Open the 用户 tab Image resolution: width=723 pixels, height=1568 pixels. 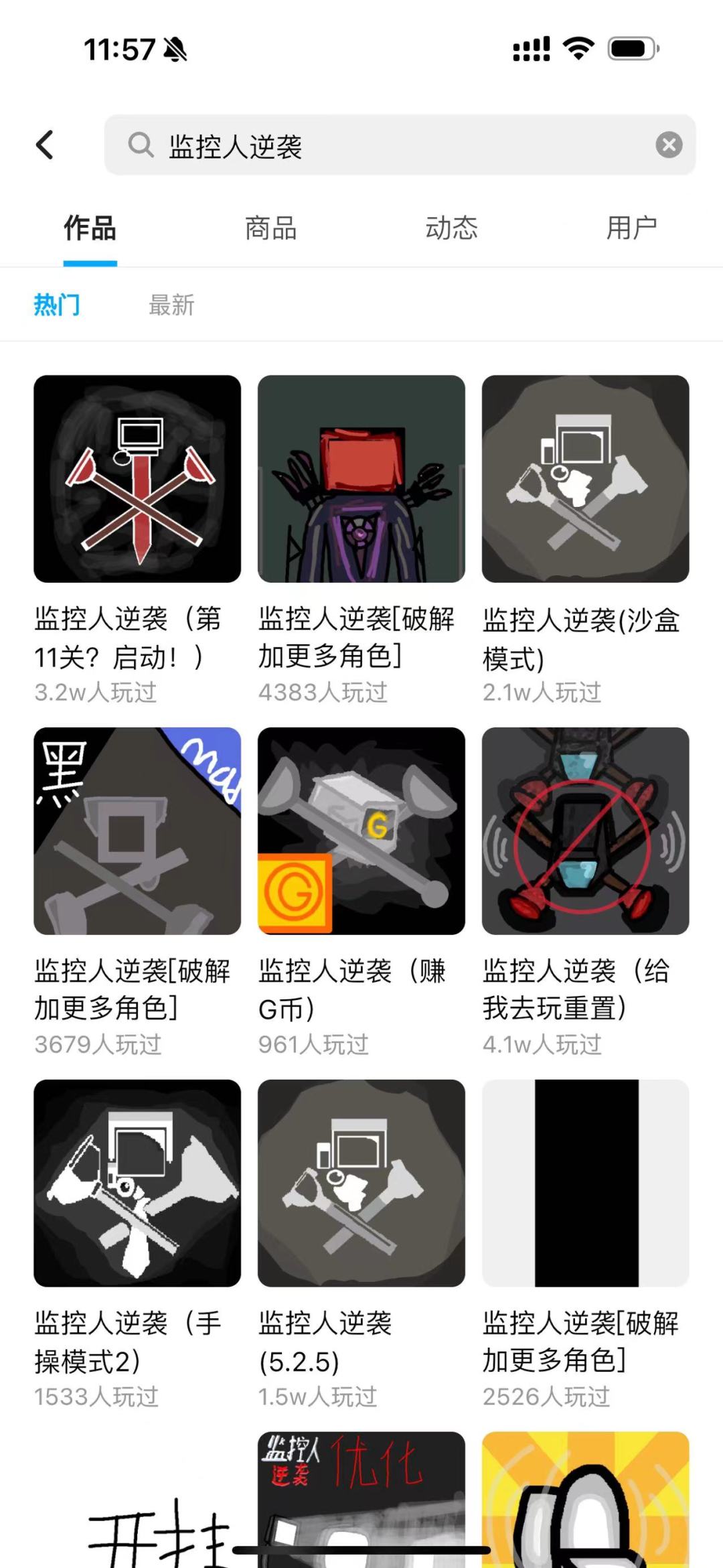(x=632, y=229)
